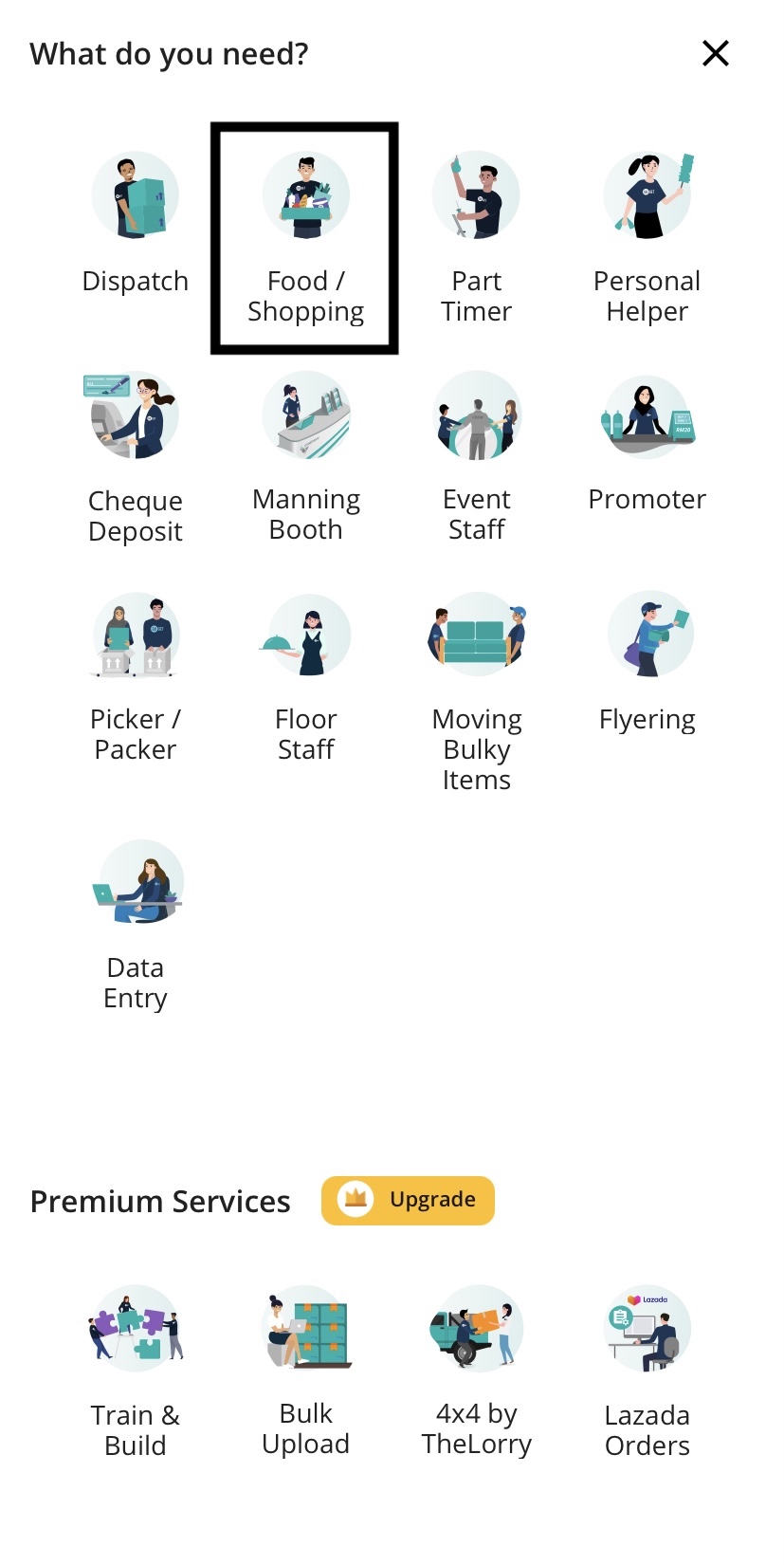Open the Part Timer option
Screen dimensions: 784x1565
coord(476,239)
